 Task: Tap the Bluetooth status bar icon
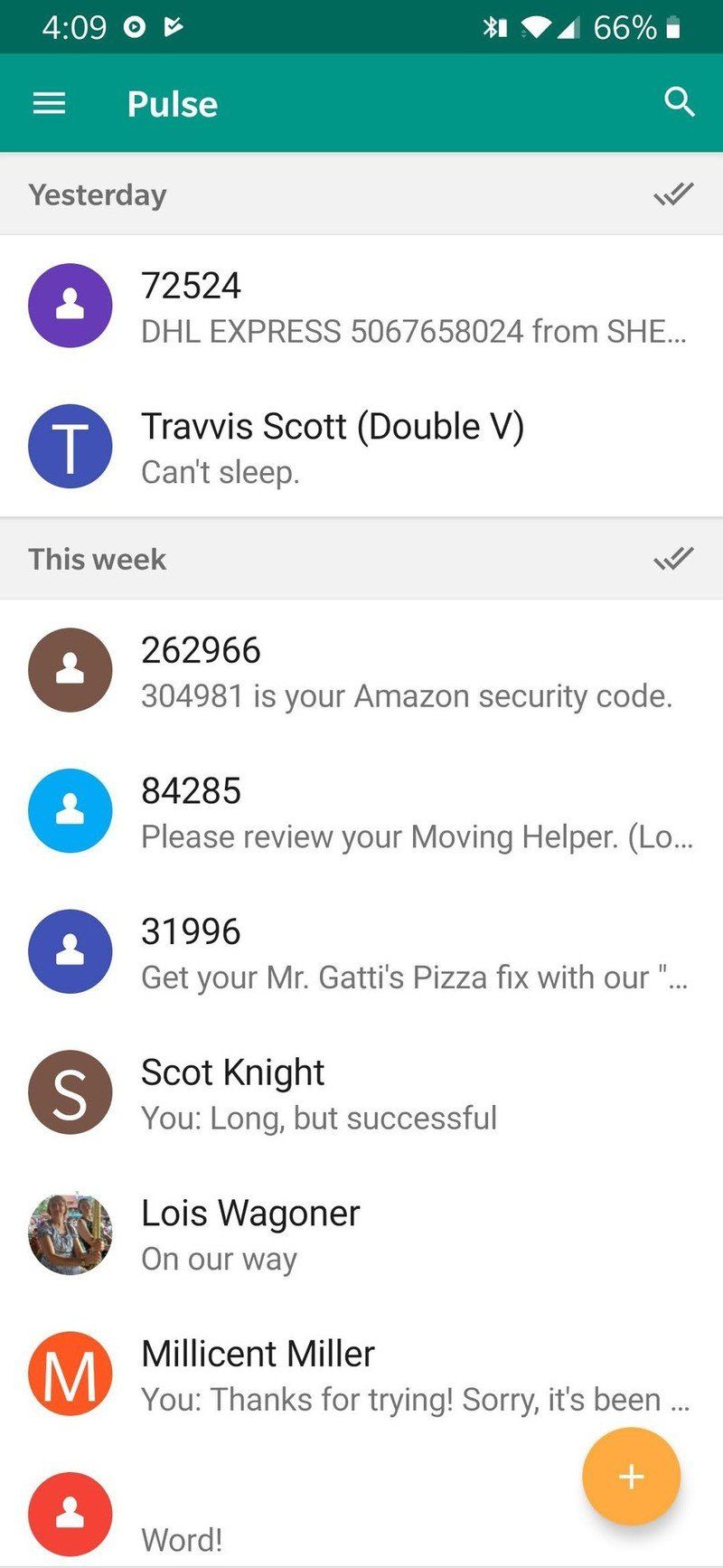click(493, 27)
